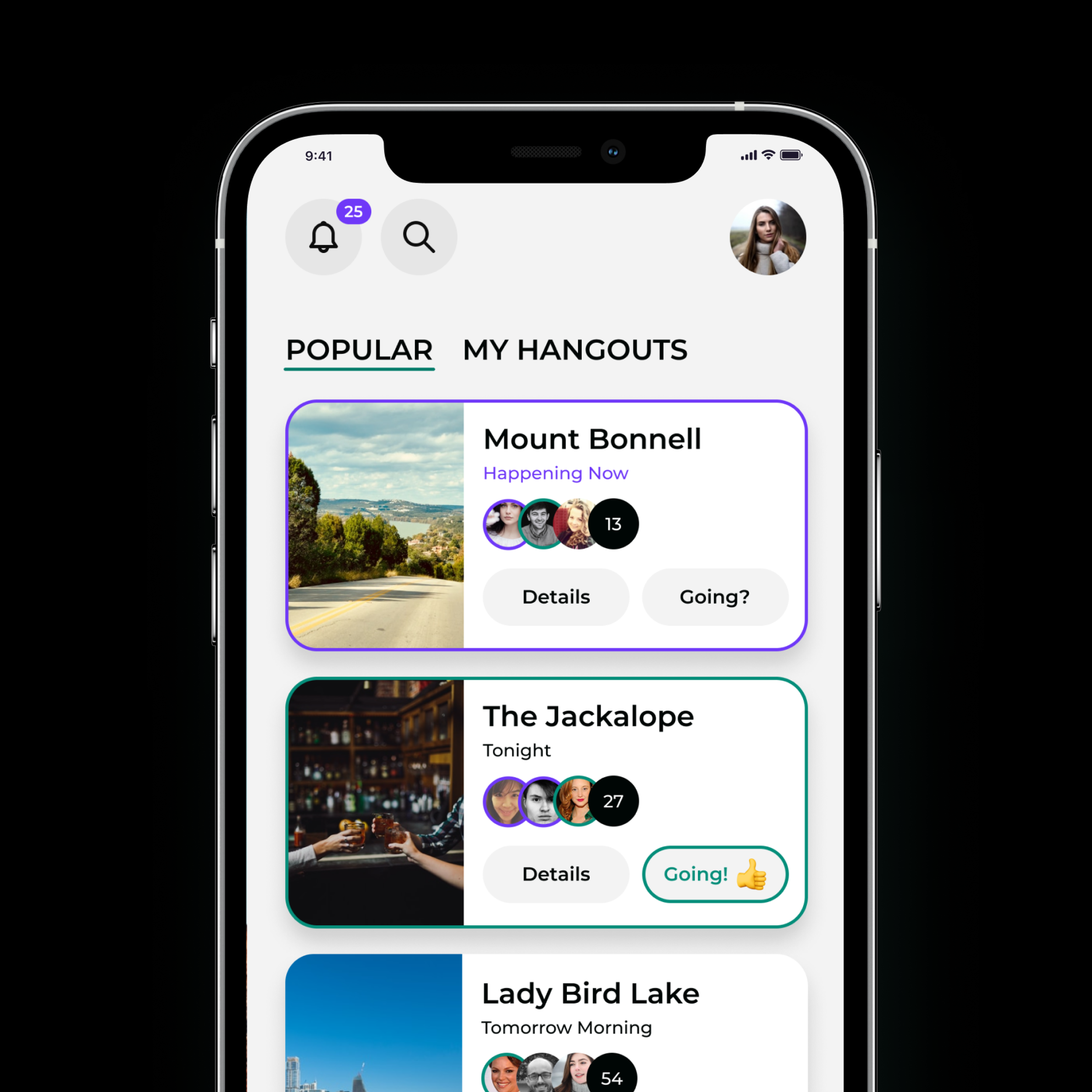Toggle the Going! button on The Jackalope
The width and height of the screenshot is (1092, 1092).
point(715,874)
